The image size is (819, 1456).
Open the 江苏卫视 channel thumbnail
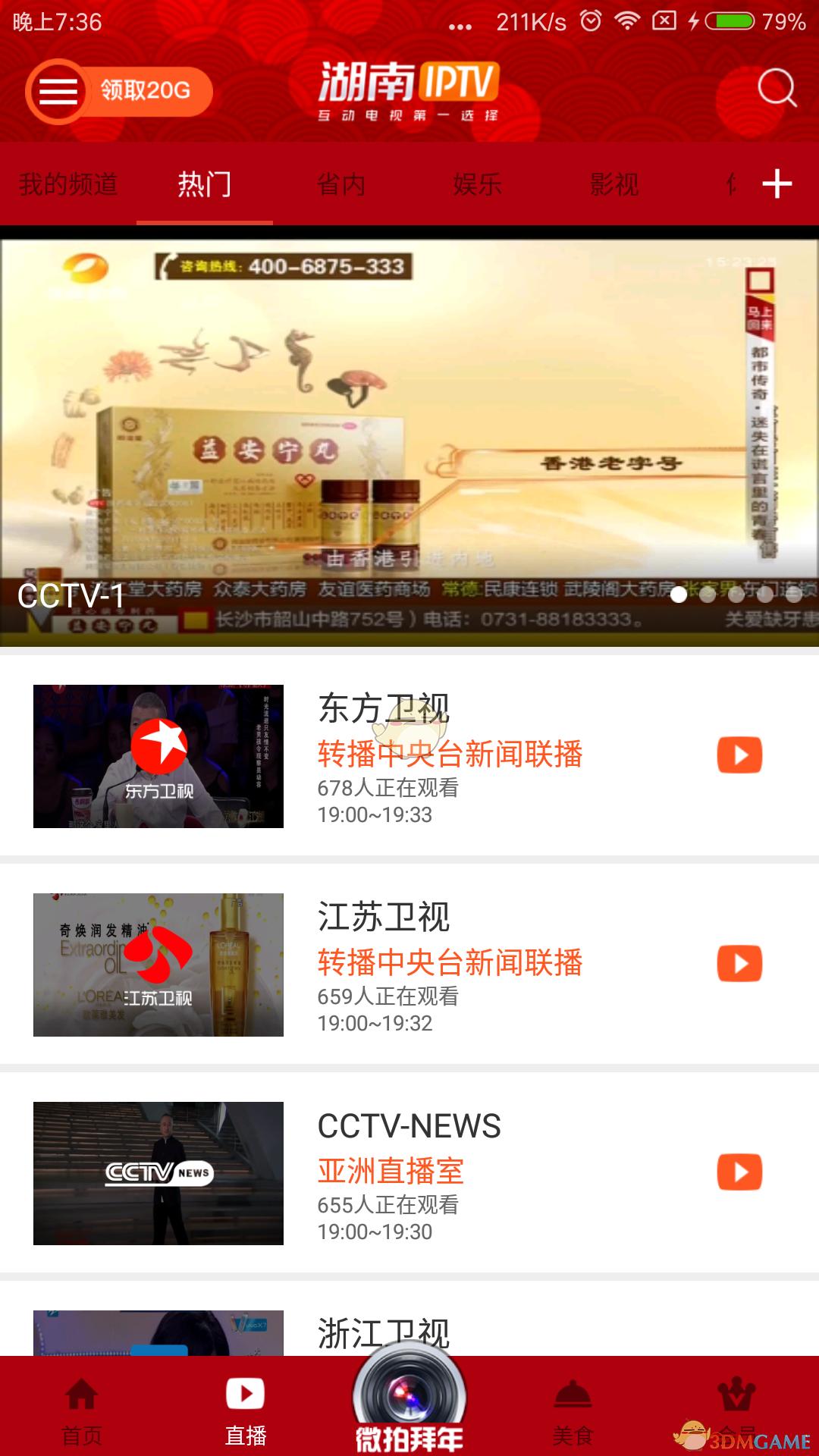point(158,965)
